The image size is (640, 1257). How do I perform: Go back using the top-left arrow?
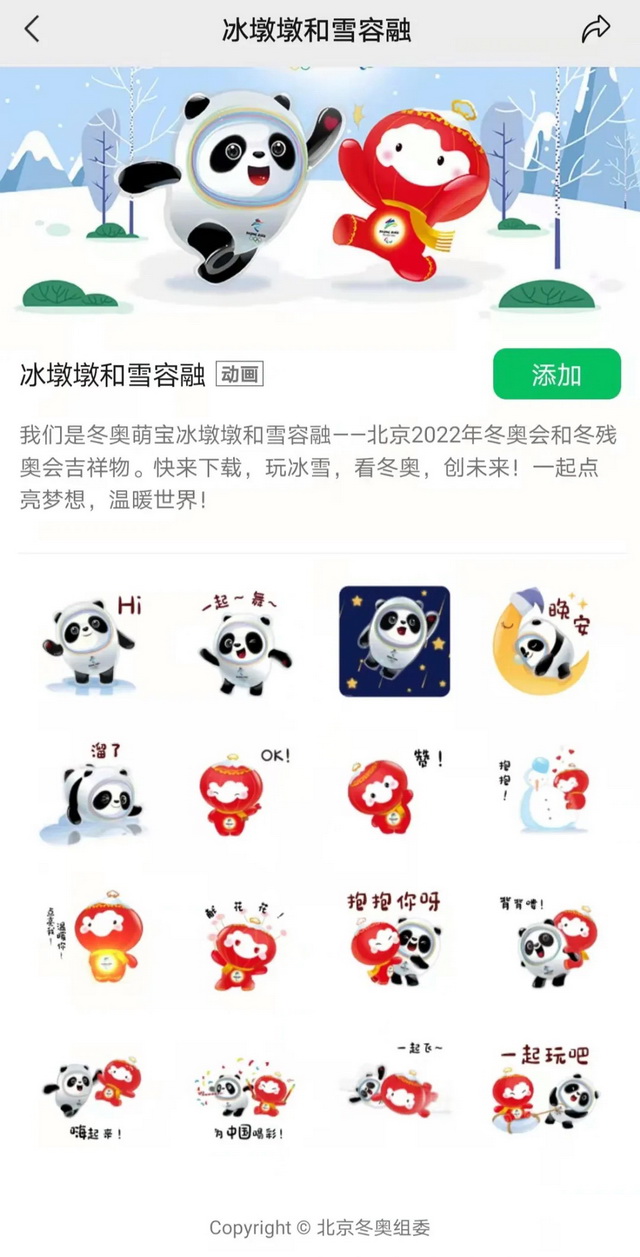pyautogui.click(x=32, y=30)
